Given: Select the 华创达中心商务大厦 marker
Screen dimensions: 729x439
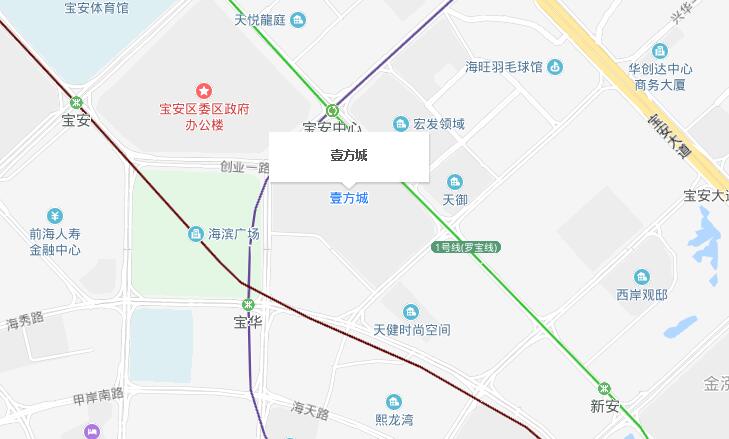Looking at the screenshot, I should (659, 51).
